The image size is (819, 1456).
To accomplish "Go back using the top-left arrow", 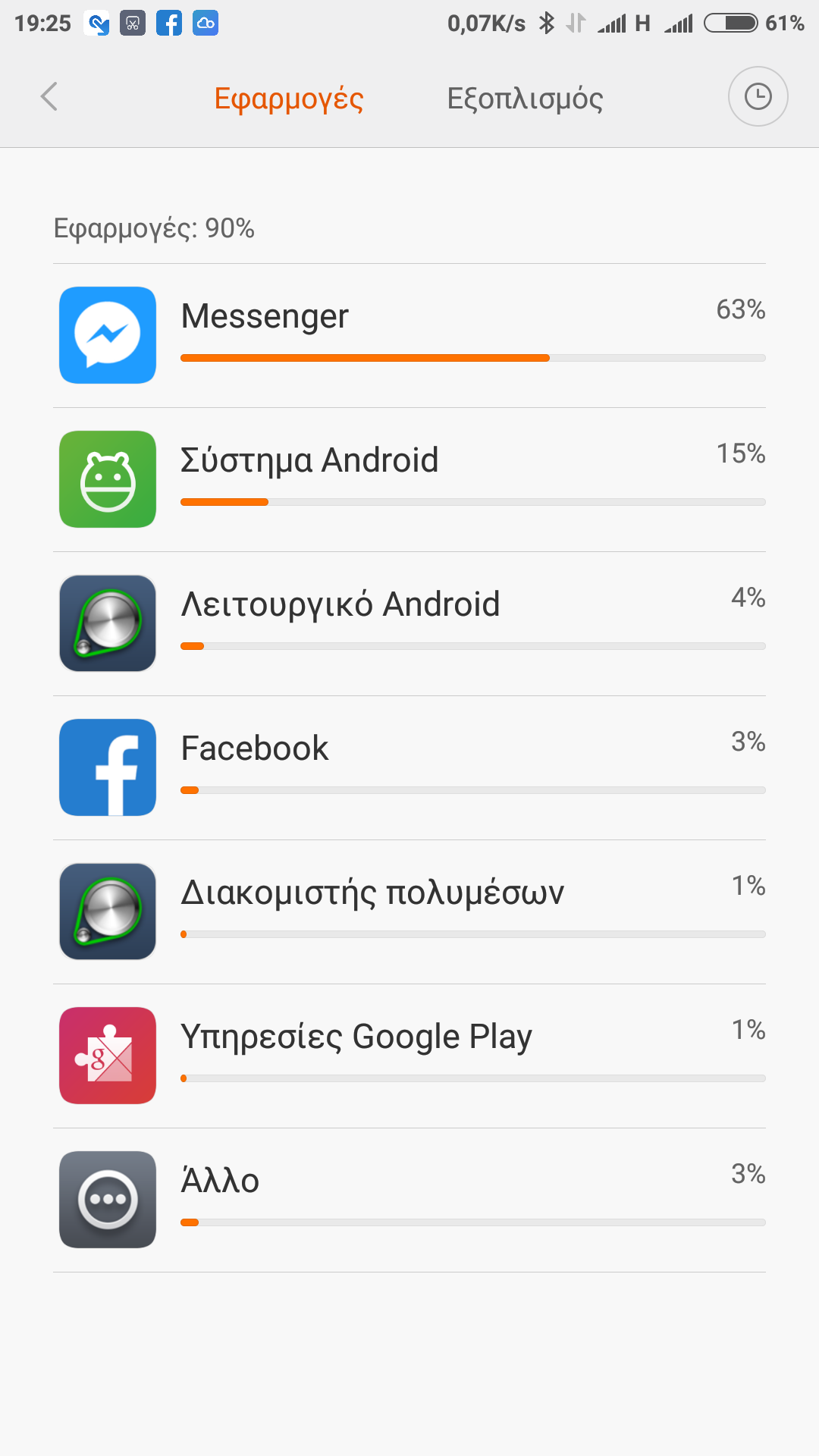I will tap(49, 97).
